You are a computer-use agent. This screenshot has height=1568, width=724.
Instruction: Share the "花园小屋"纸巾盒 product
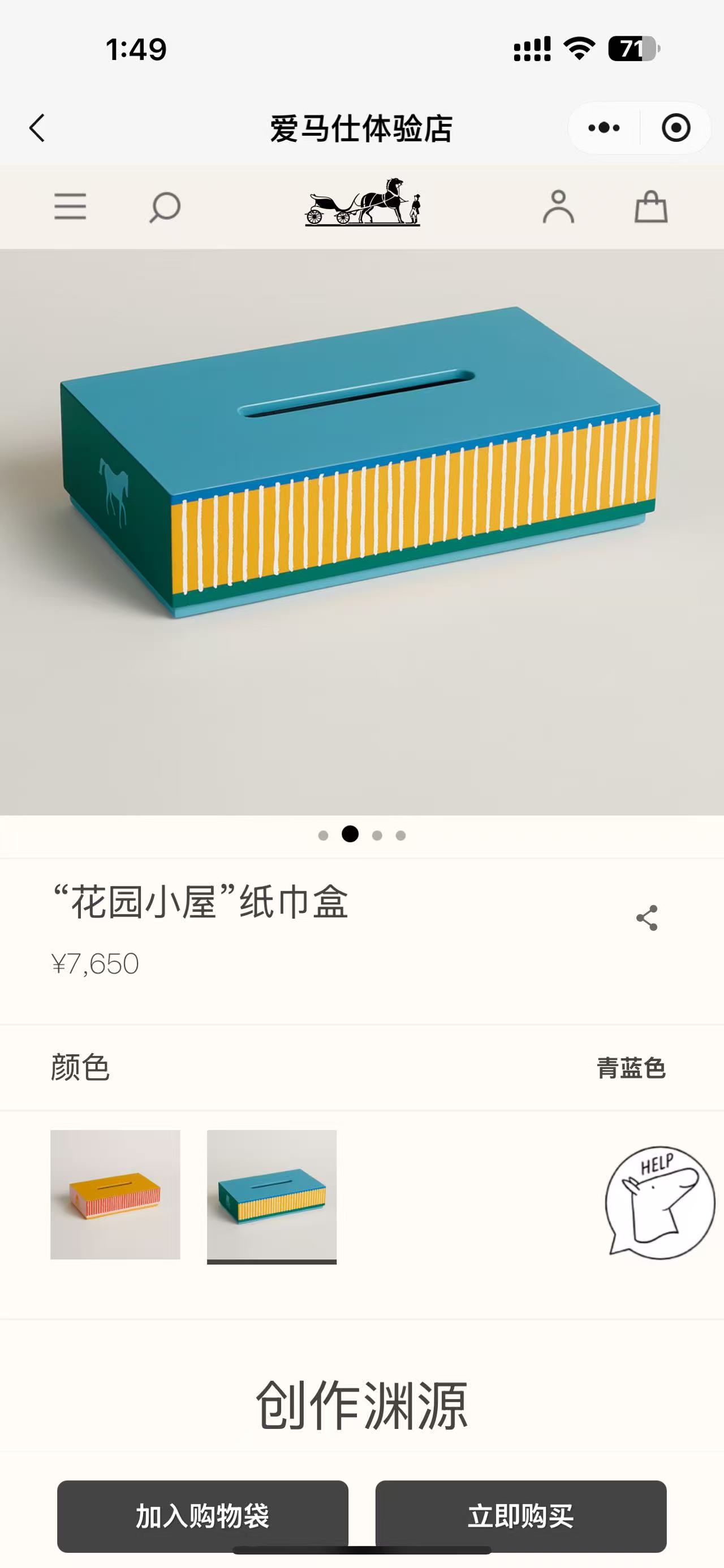tap(647, 918)
